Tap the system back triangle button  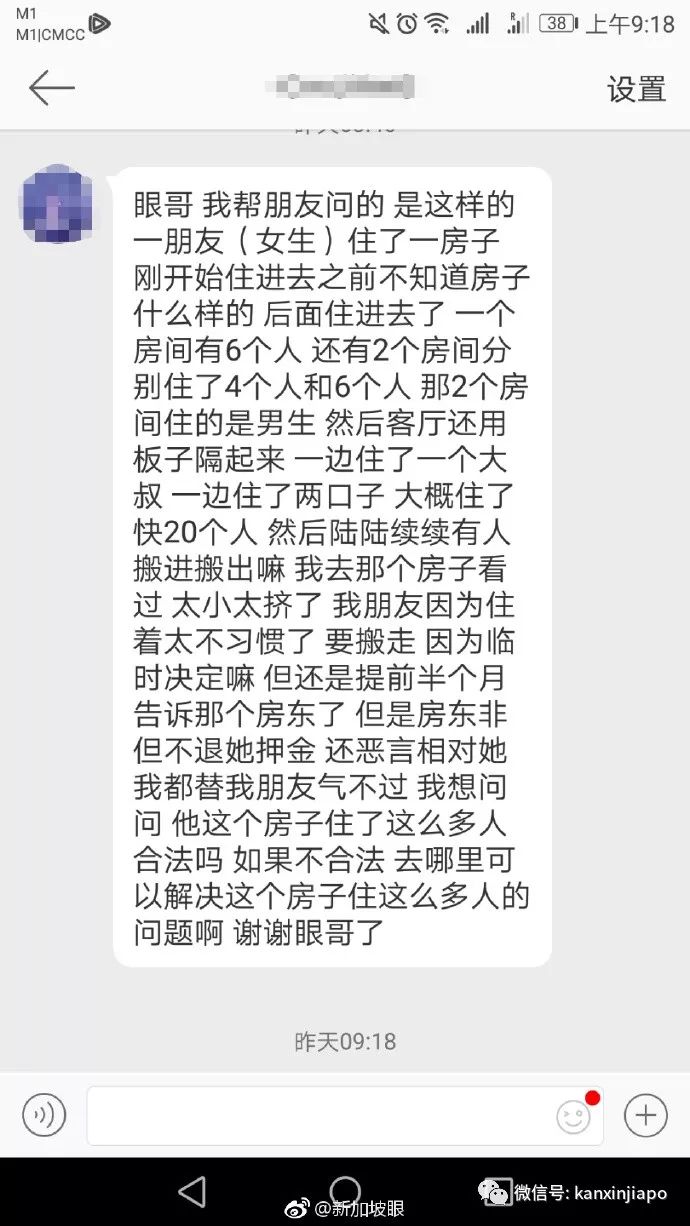coord(191,1190)
